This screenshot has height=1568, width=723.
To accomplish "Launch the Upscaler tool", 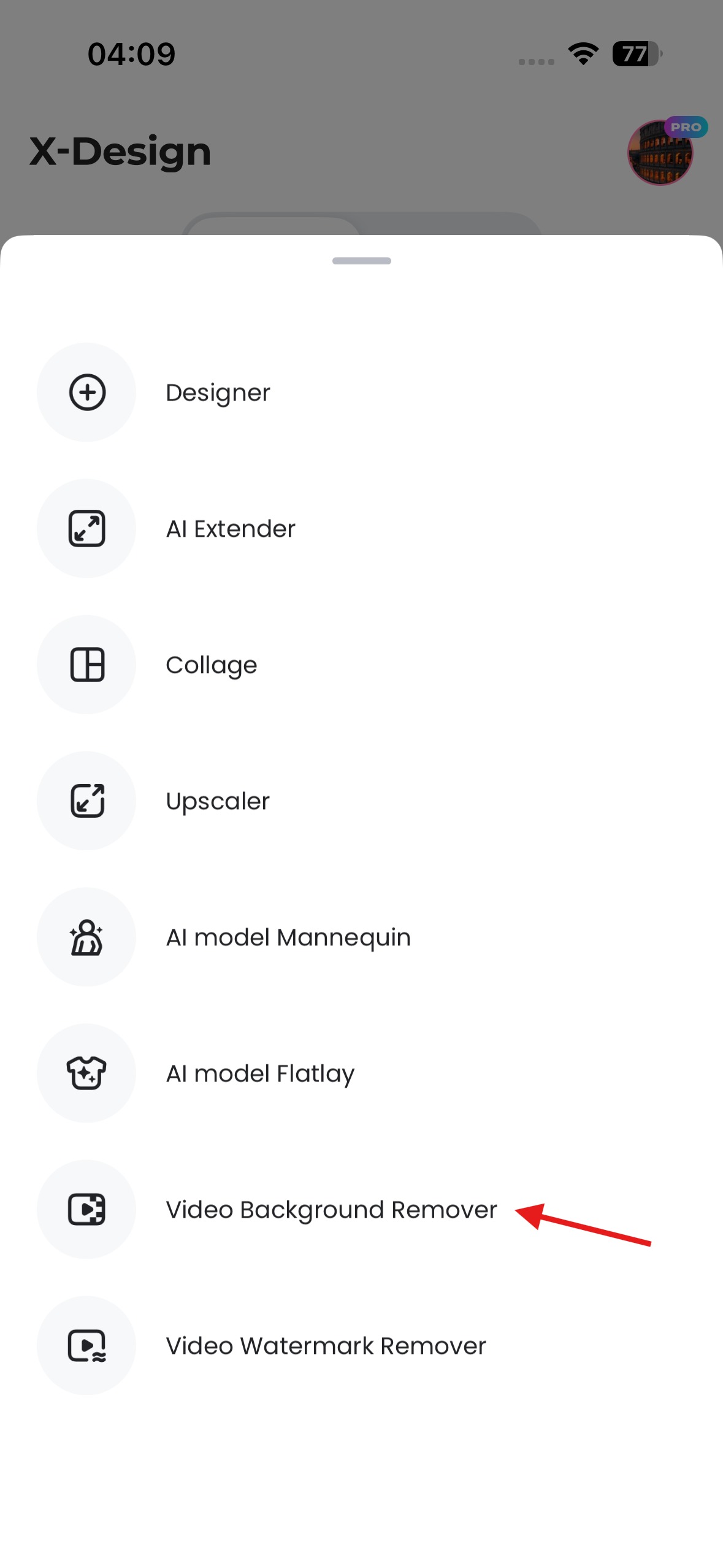I will pyautogui.click(x=217, y=801).
